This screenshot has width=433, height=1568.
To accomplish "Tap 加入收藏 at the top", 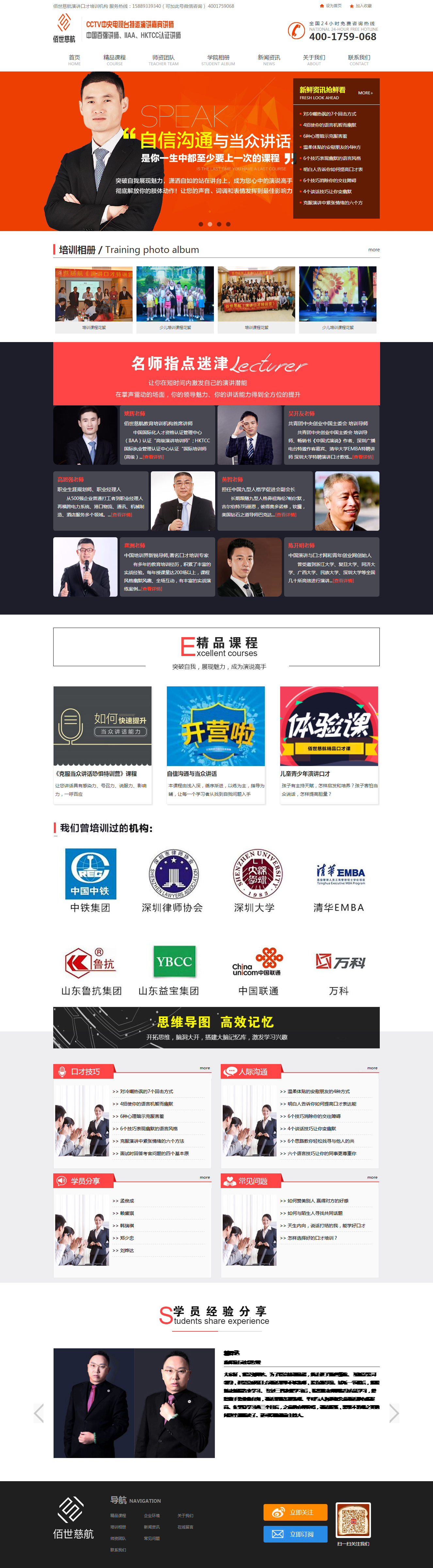I will pyautogui.click(x=363, y=6).
